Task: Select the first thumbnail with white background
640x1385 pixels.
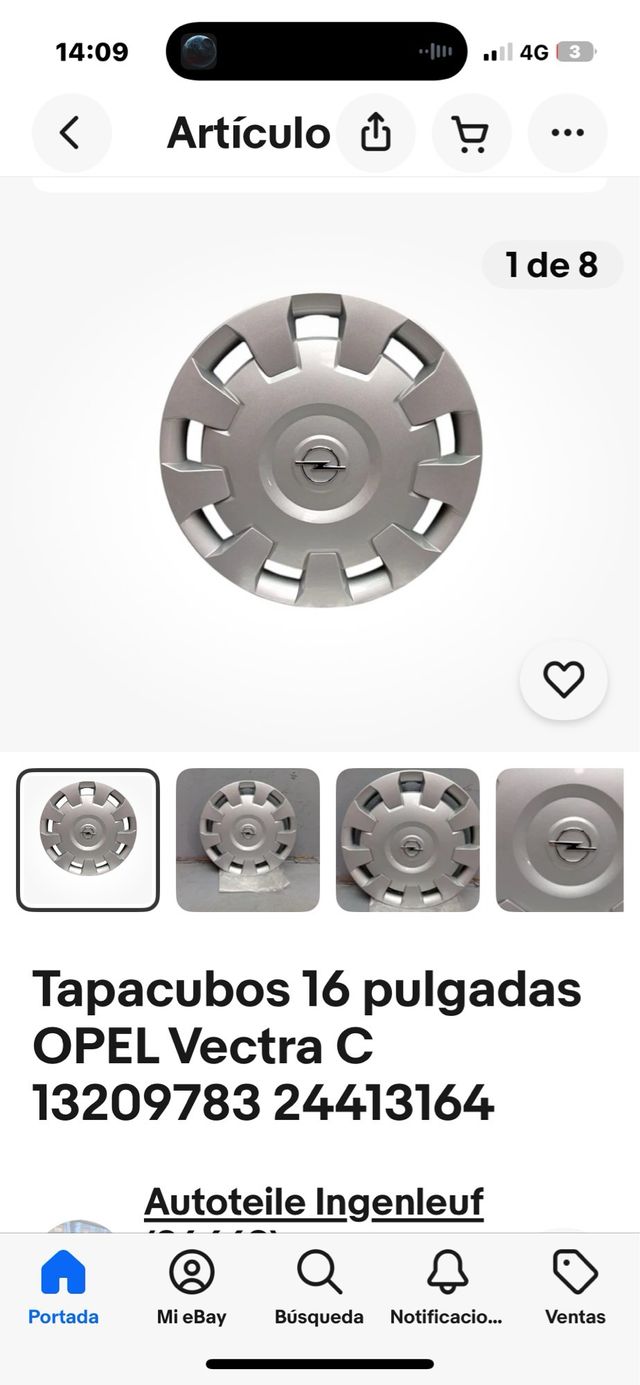Action: [x=88, y=840]
